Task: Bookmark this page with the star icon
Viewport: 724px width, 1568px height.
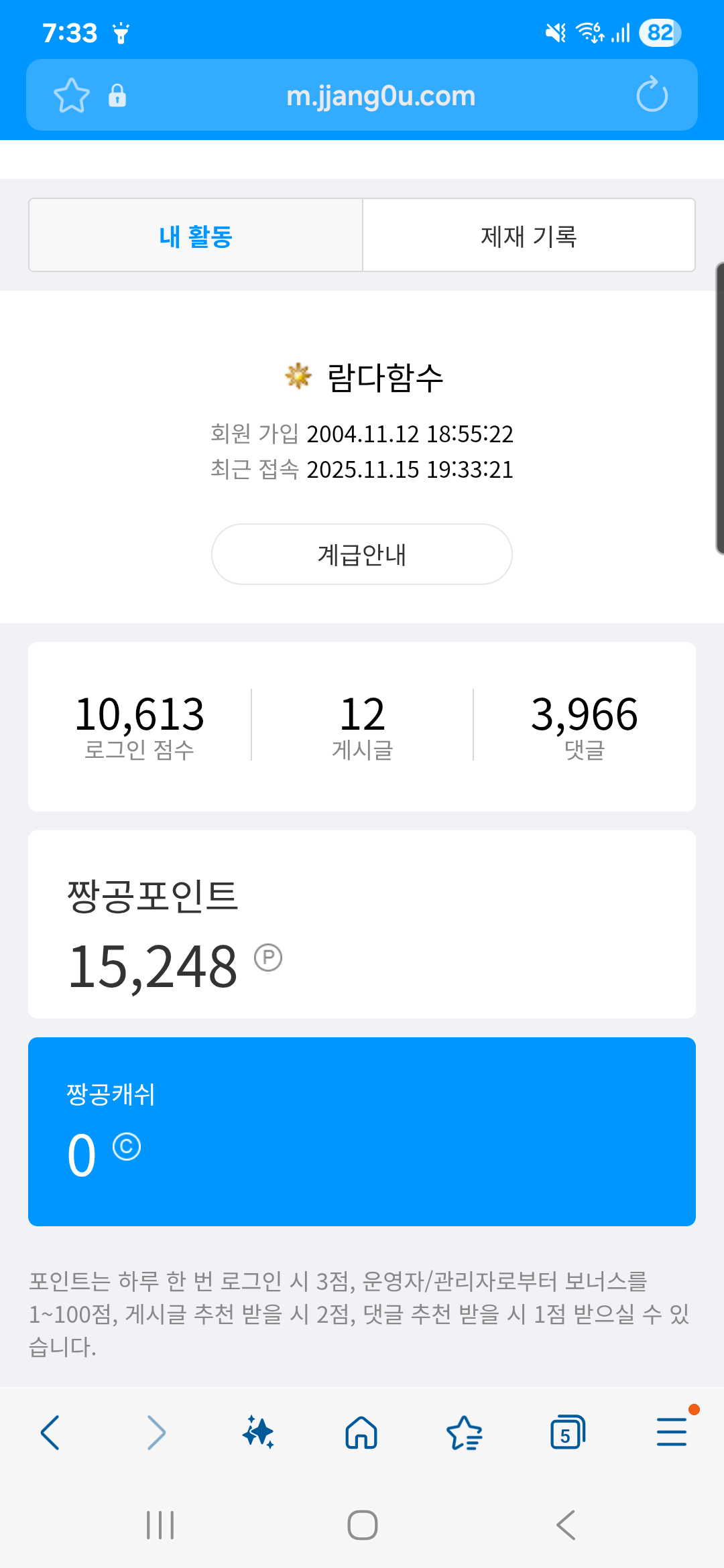Action: point(72,96)
